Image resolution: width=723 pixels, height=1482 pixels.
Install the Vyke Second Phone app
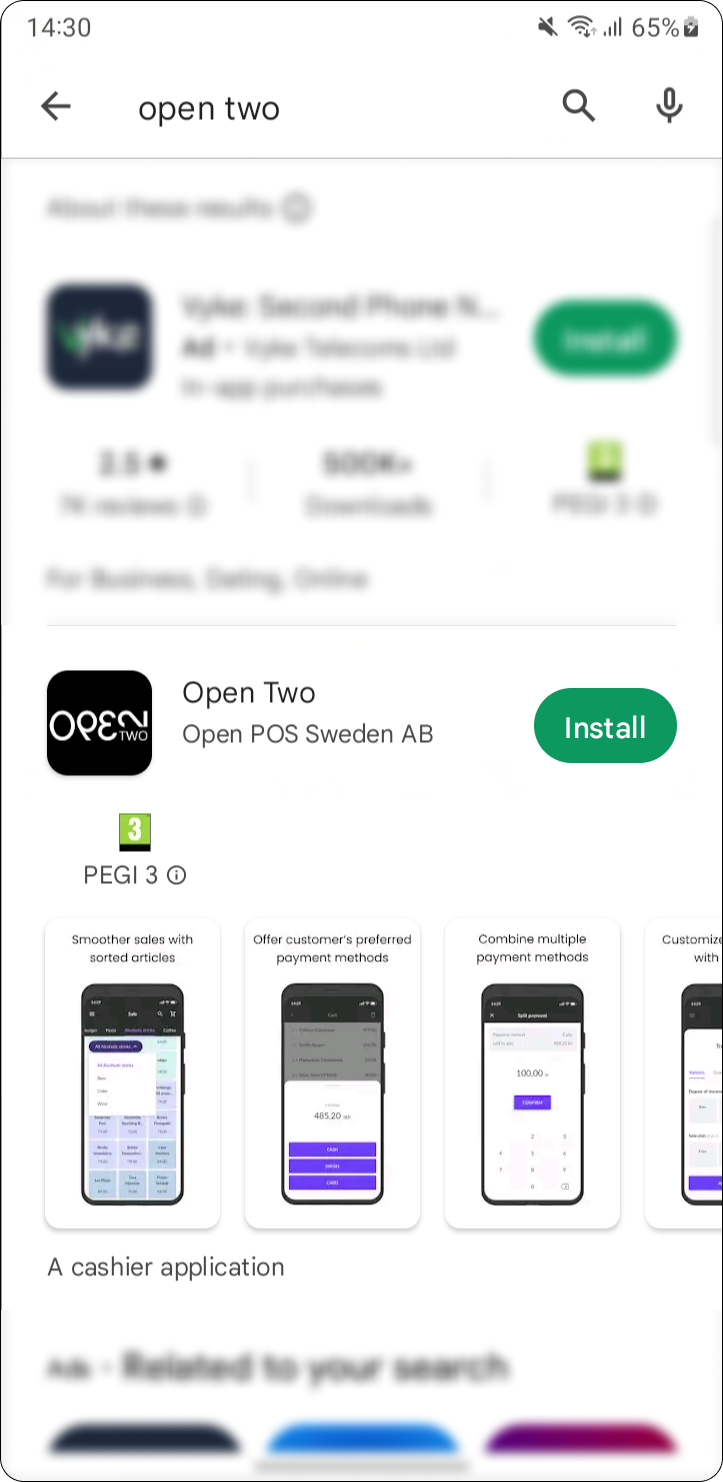[x=605, y=340]
